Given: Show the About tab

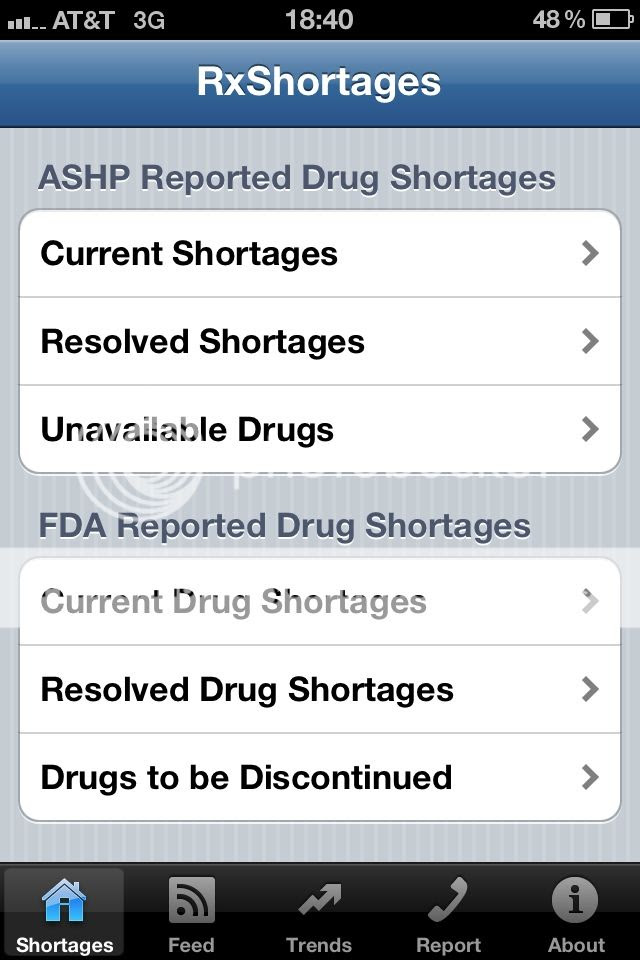Looking at the screenshot, I should coord(576,912).
